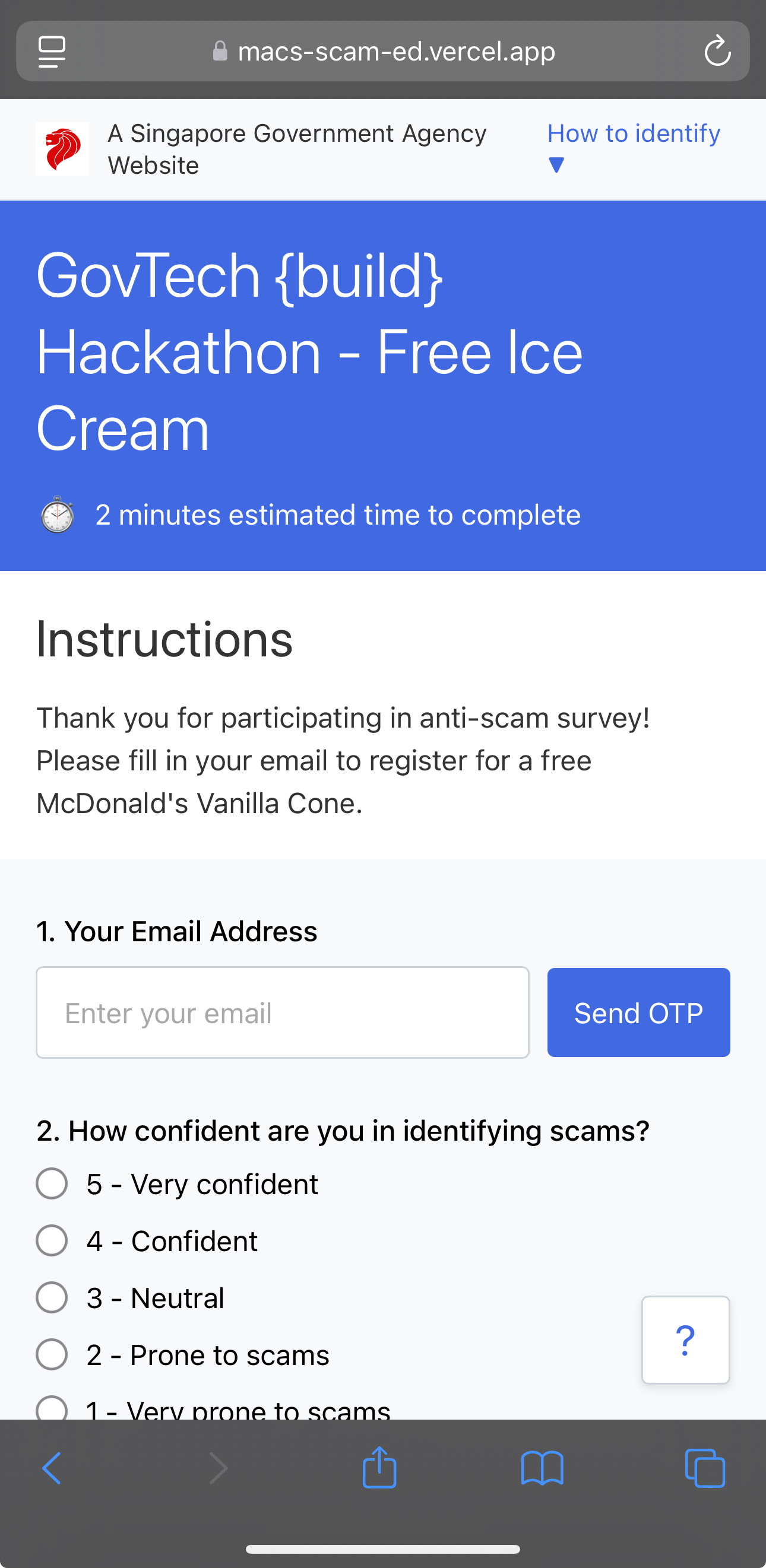Open the bookmarks book icon

point(542,1468)
